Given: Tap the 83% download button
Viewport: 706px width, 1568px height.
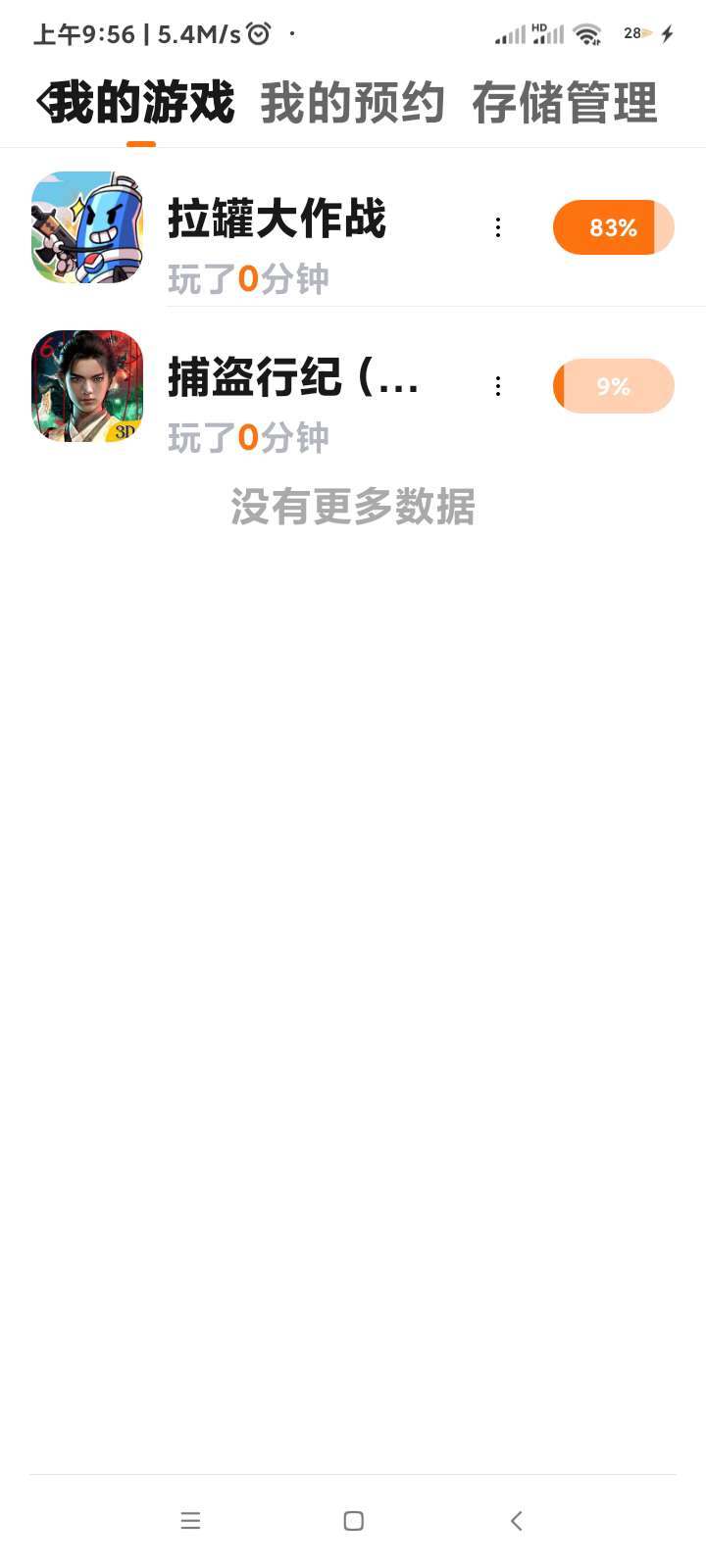Looking at the screenshot, I should [x=614, y=227].
